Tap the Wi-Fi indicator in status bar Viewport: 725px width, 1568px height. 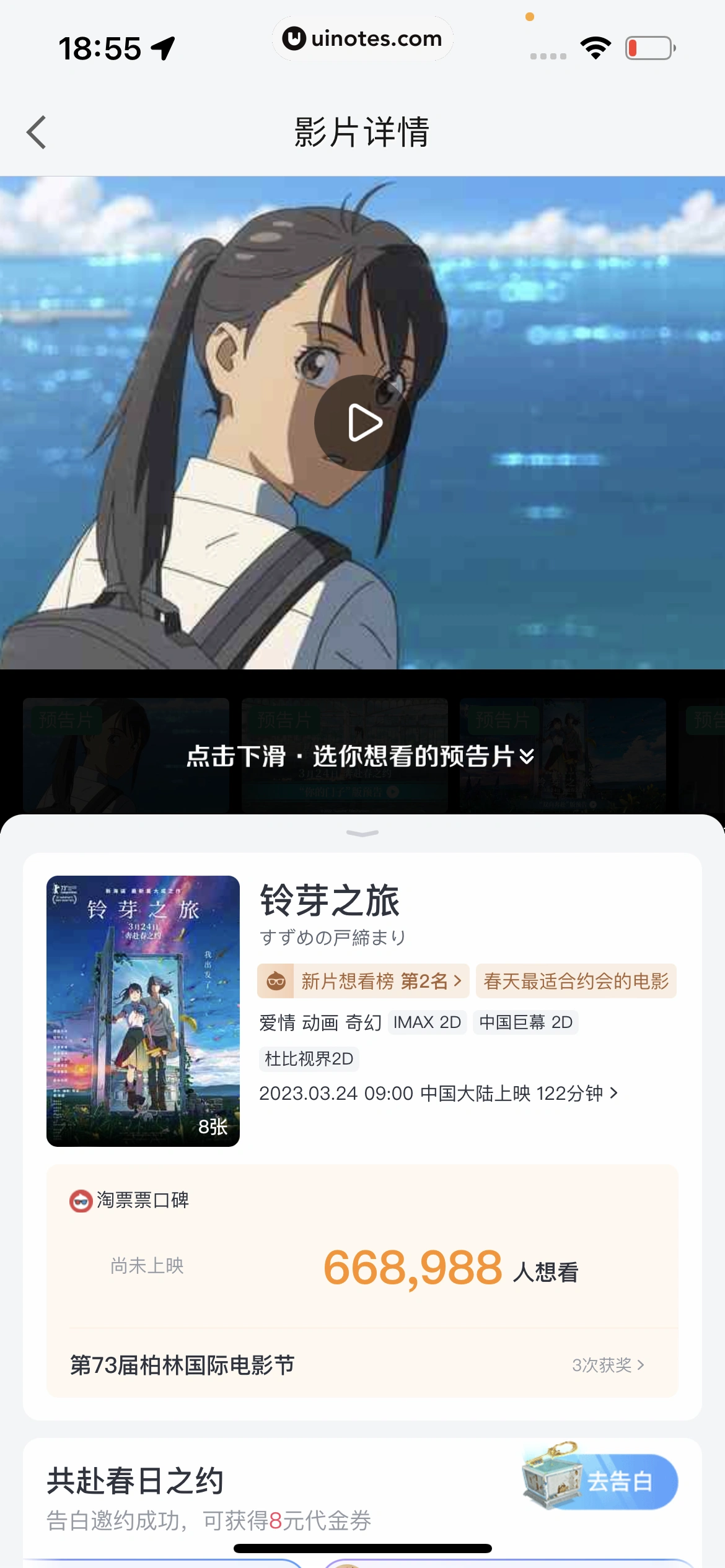(595, 46)
